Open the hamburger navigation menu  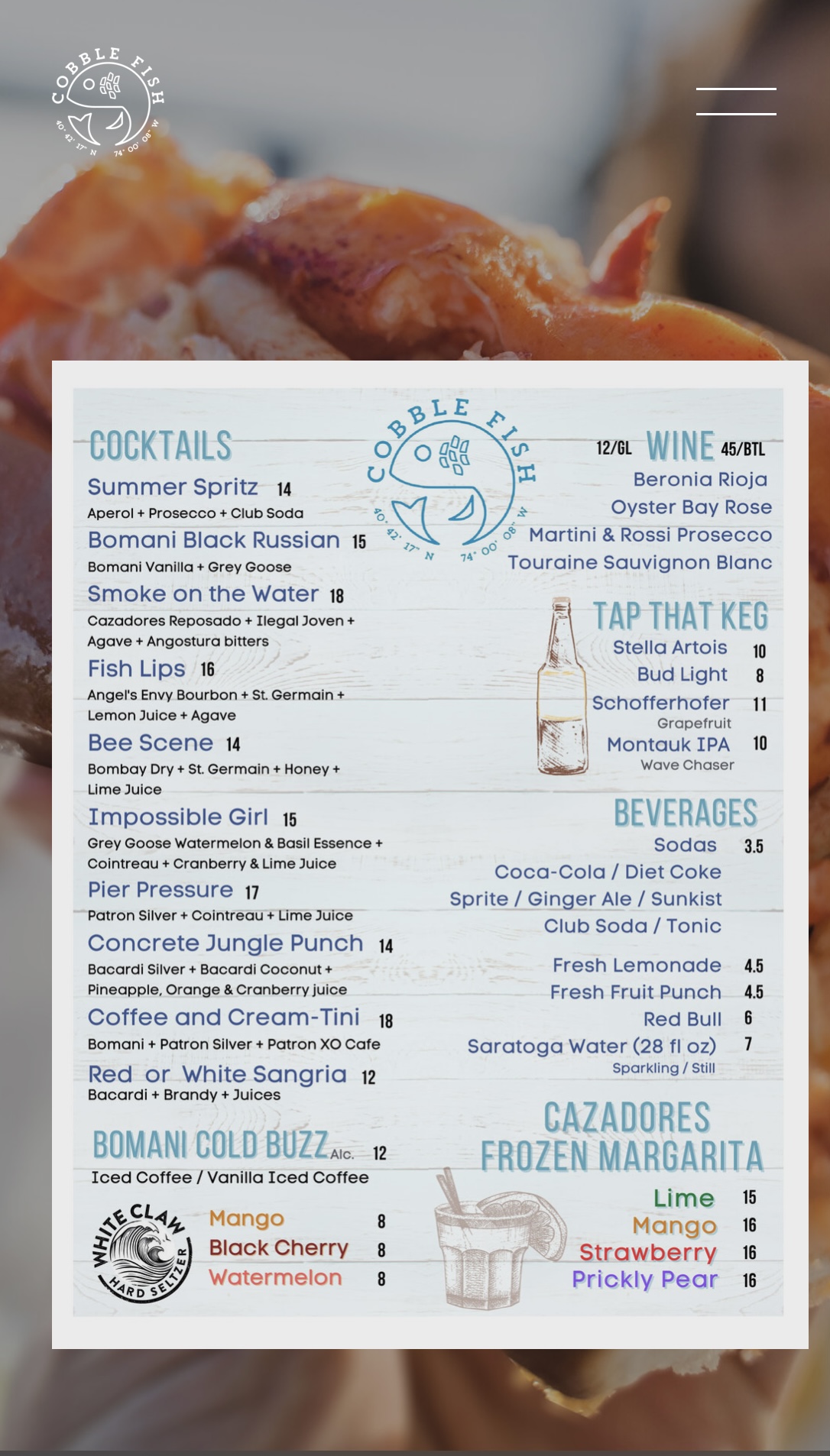[736, 102]
